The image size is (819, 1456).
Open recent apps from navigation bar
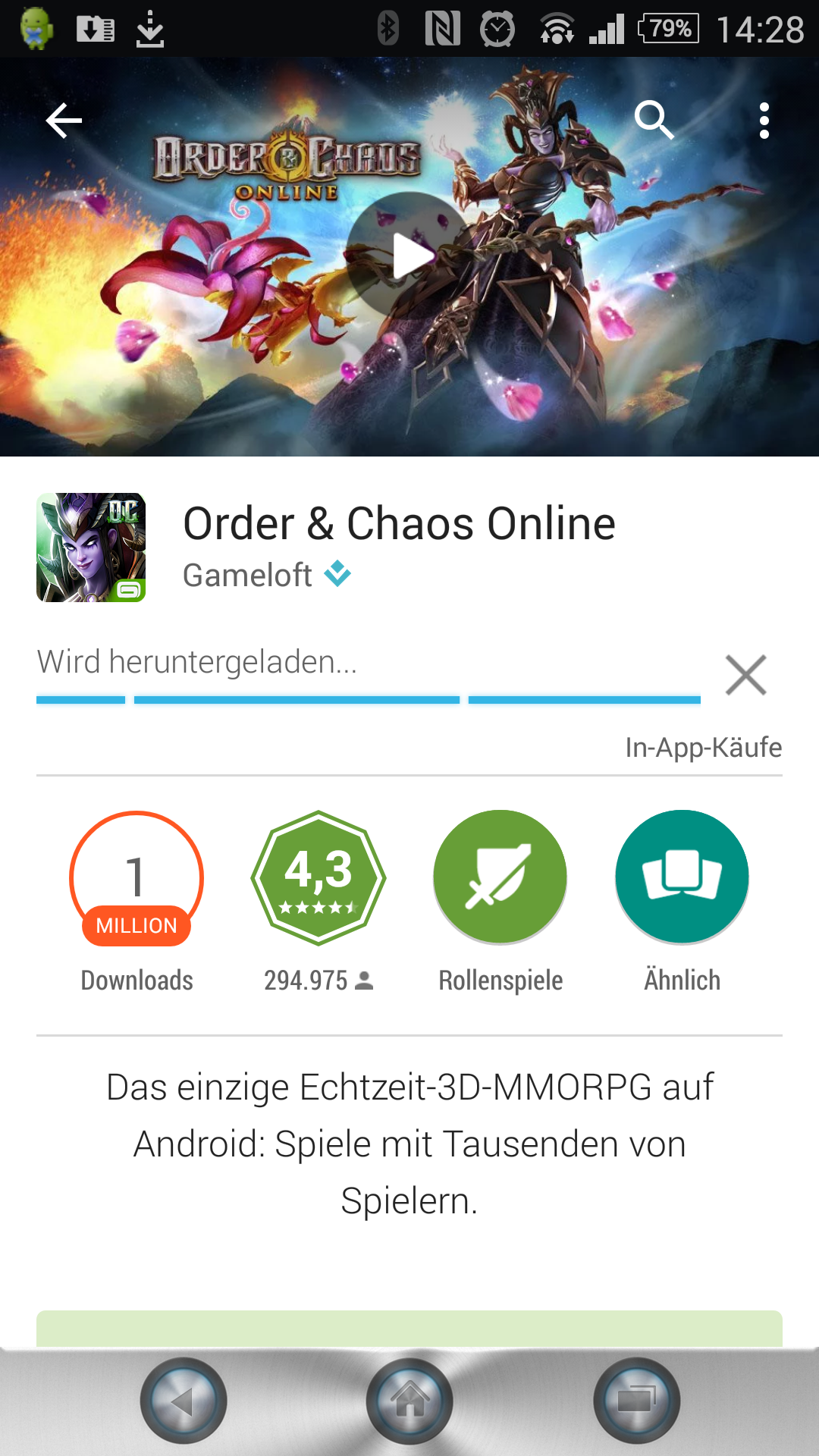click(x=636, y=1401)
